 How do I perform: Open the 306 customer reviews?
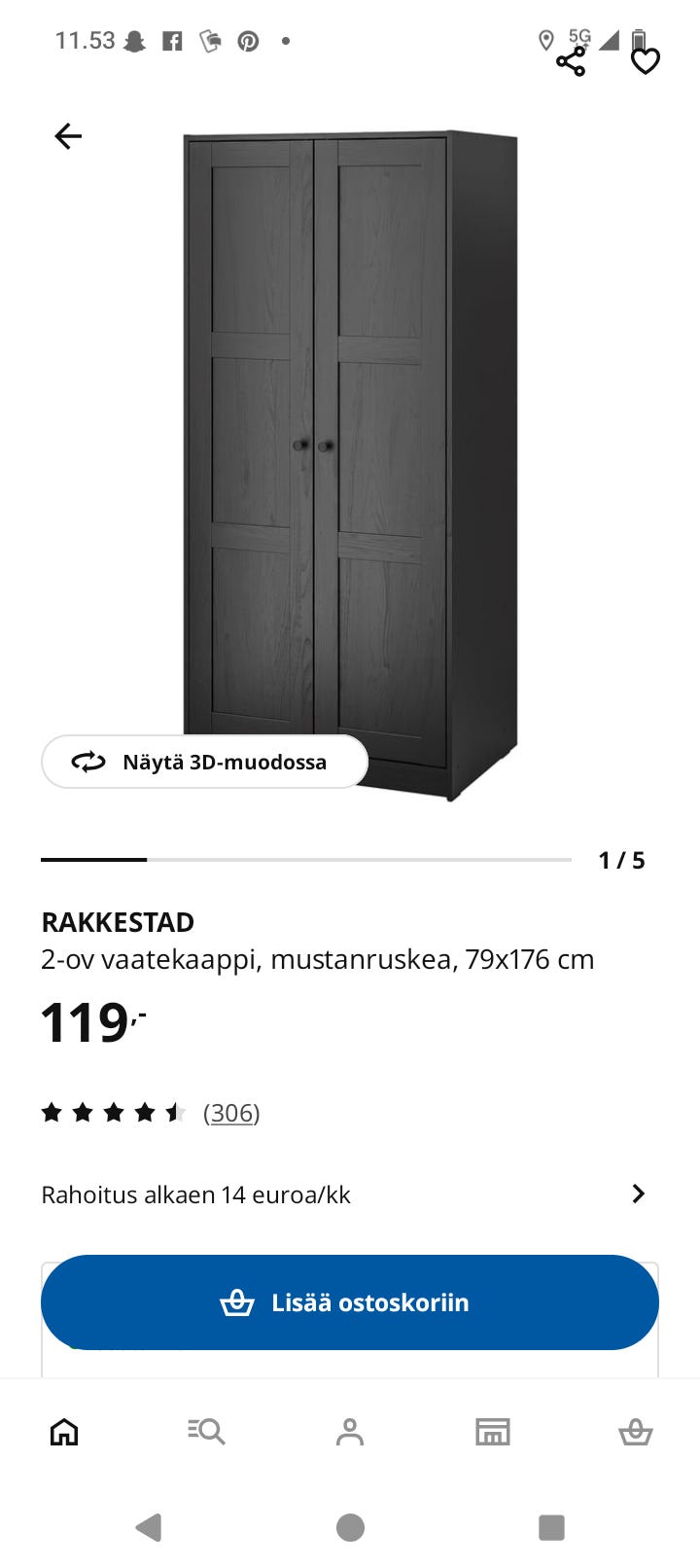click(x=230, y=1113)
